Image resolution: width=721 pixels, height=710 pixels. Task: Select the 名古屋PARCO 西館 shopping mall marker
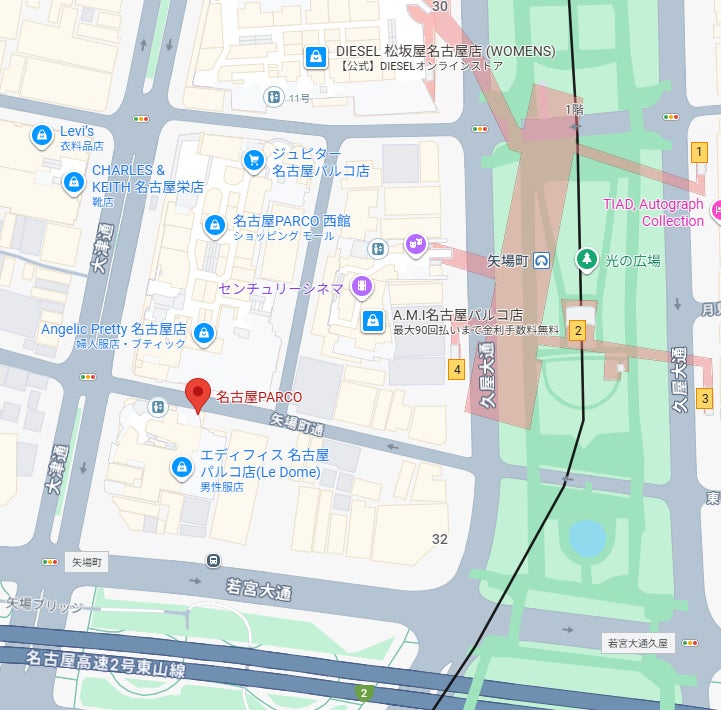pos(214,226)
